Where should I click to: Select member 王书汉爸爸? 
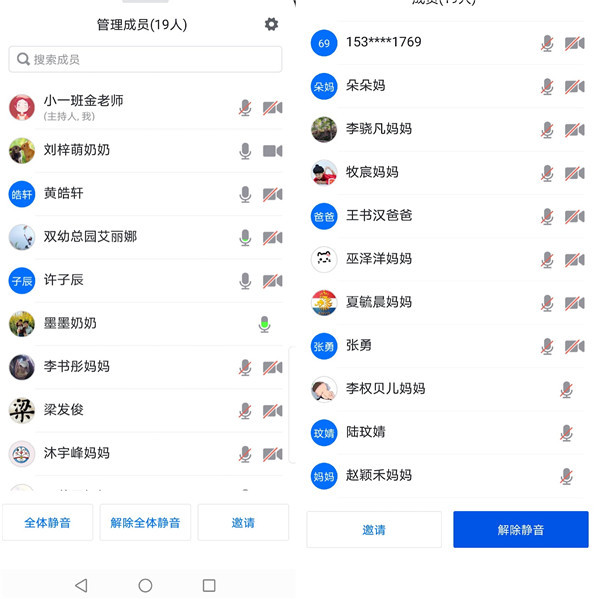(x=420, y=216)
